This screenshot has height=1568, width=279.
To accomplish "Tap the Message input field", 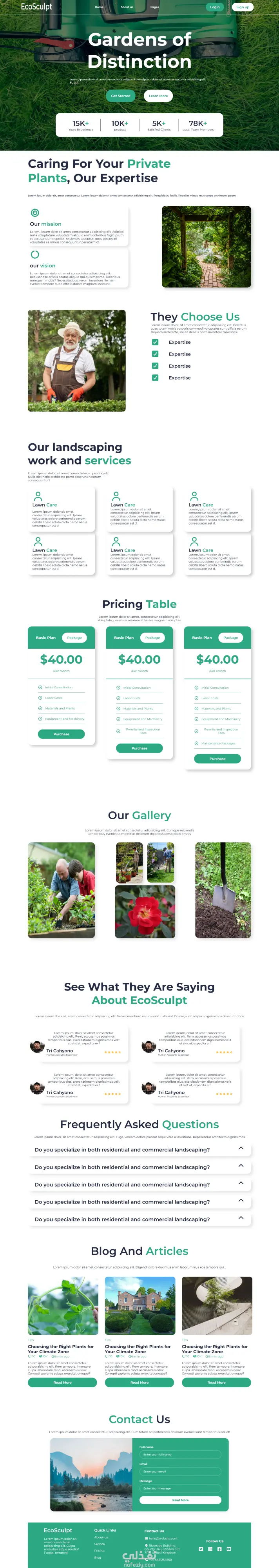I will [180, 1488].
